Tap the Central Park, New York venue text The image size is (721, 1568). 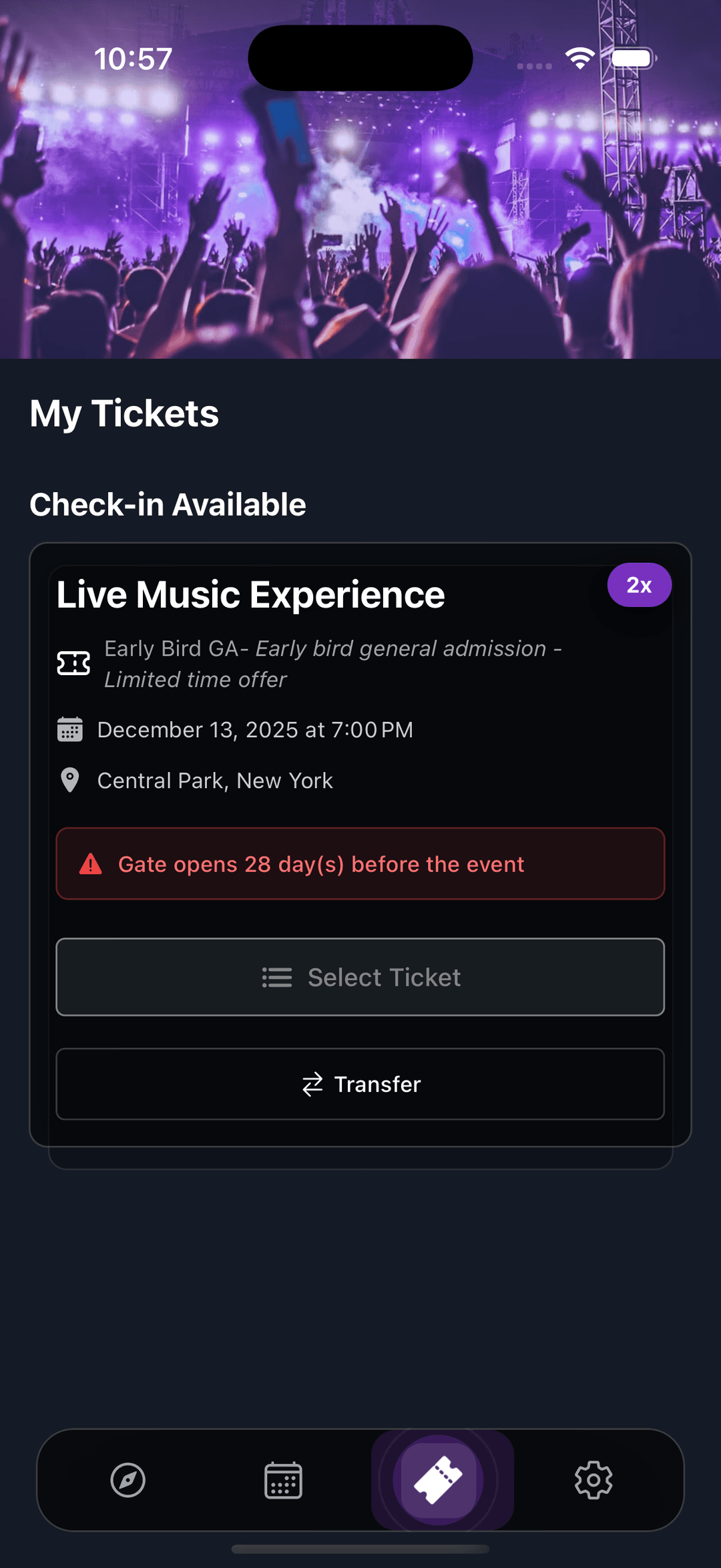[215, 780]
